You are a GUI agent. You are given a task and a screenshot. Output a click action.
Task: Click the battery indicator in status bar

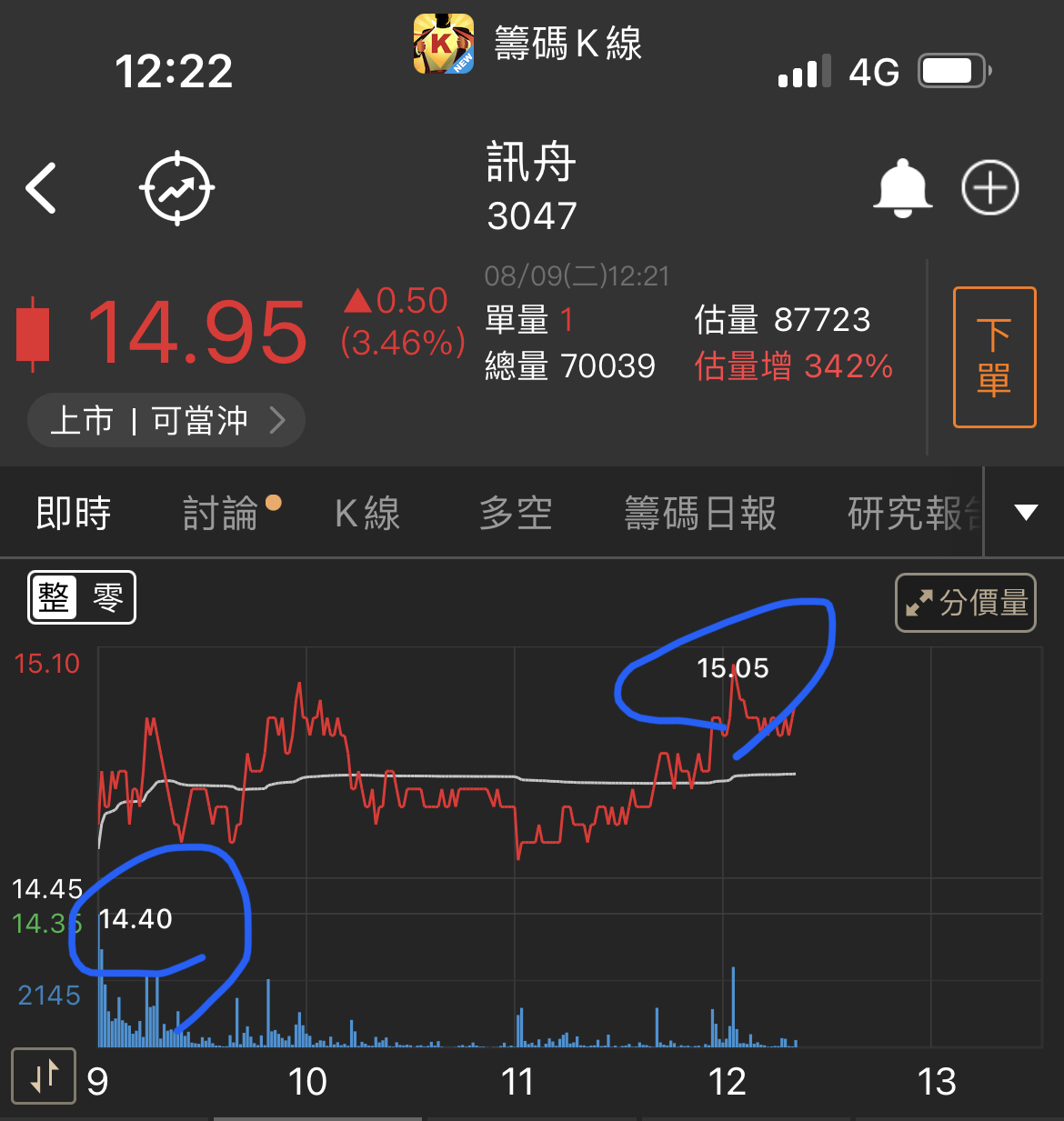pyautogui.click(x=951, y=70)
